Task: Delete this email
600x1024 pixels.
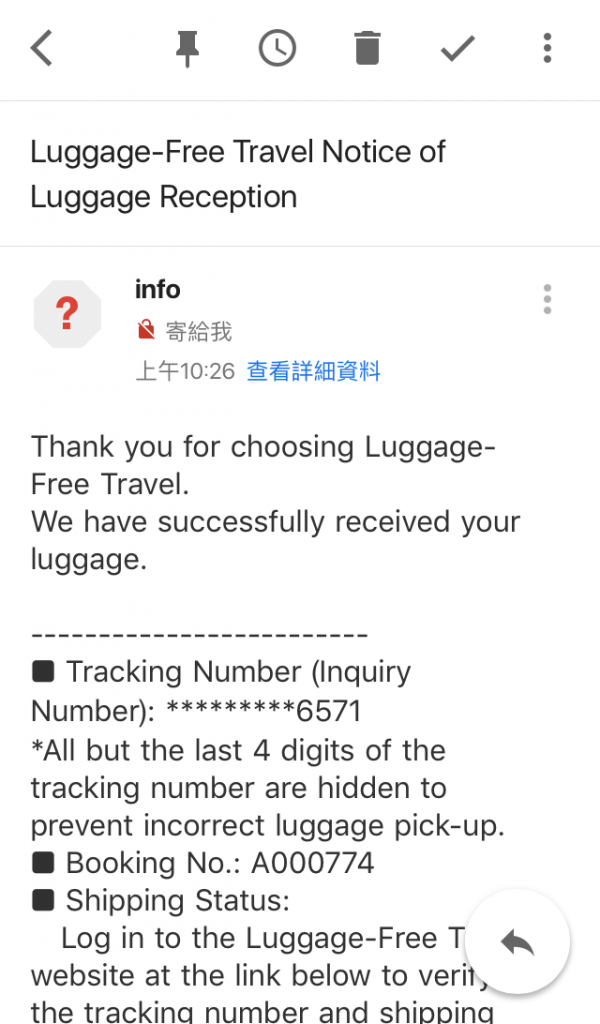Action: (367, 48)
